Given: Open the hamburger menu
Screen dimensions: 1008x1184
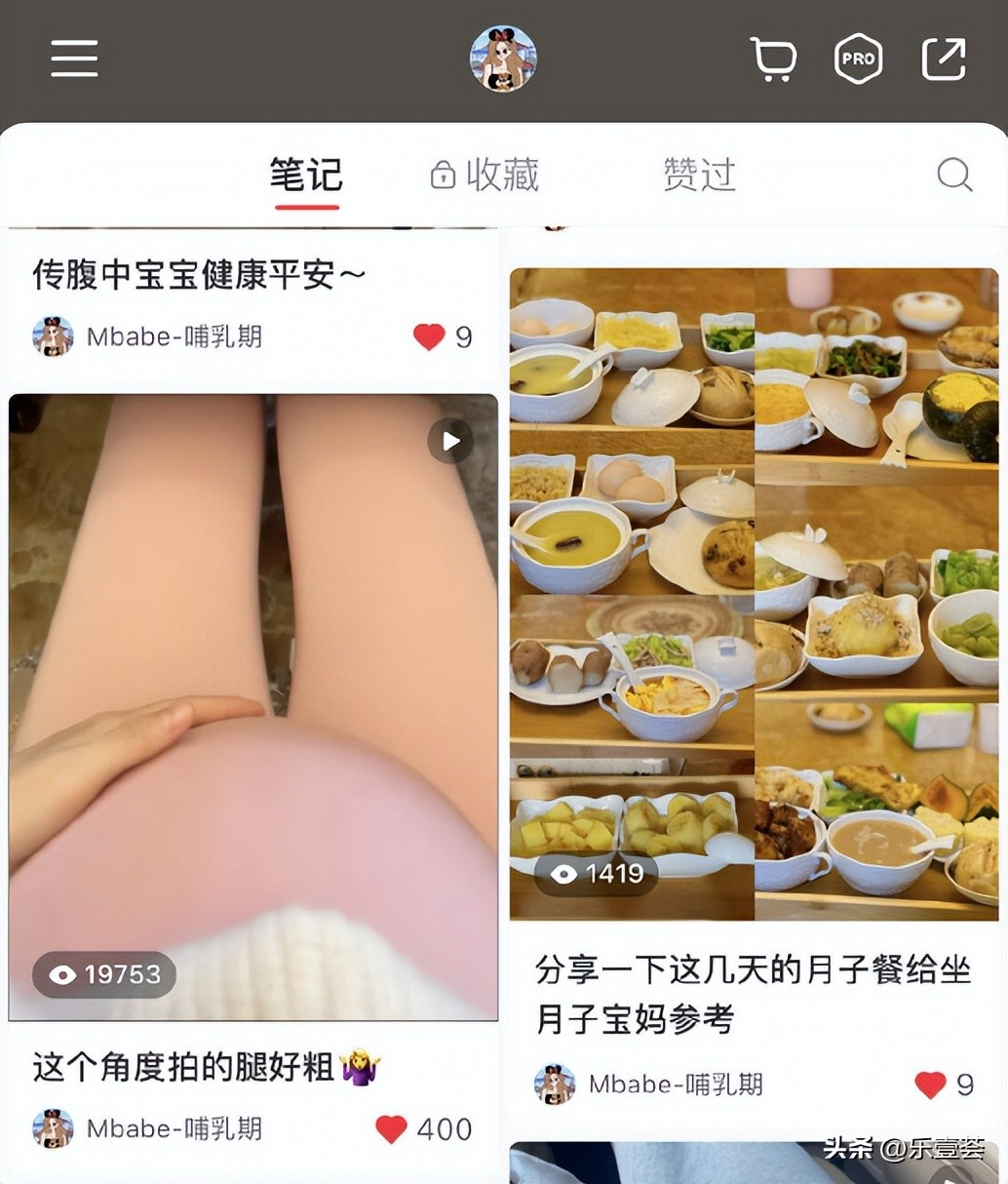Looking at the screenshot, I should coord(74,59).
